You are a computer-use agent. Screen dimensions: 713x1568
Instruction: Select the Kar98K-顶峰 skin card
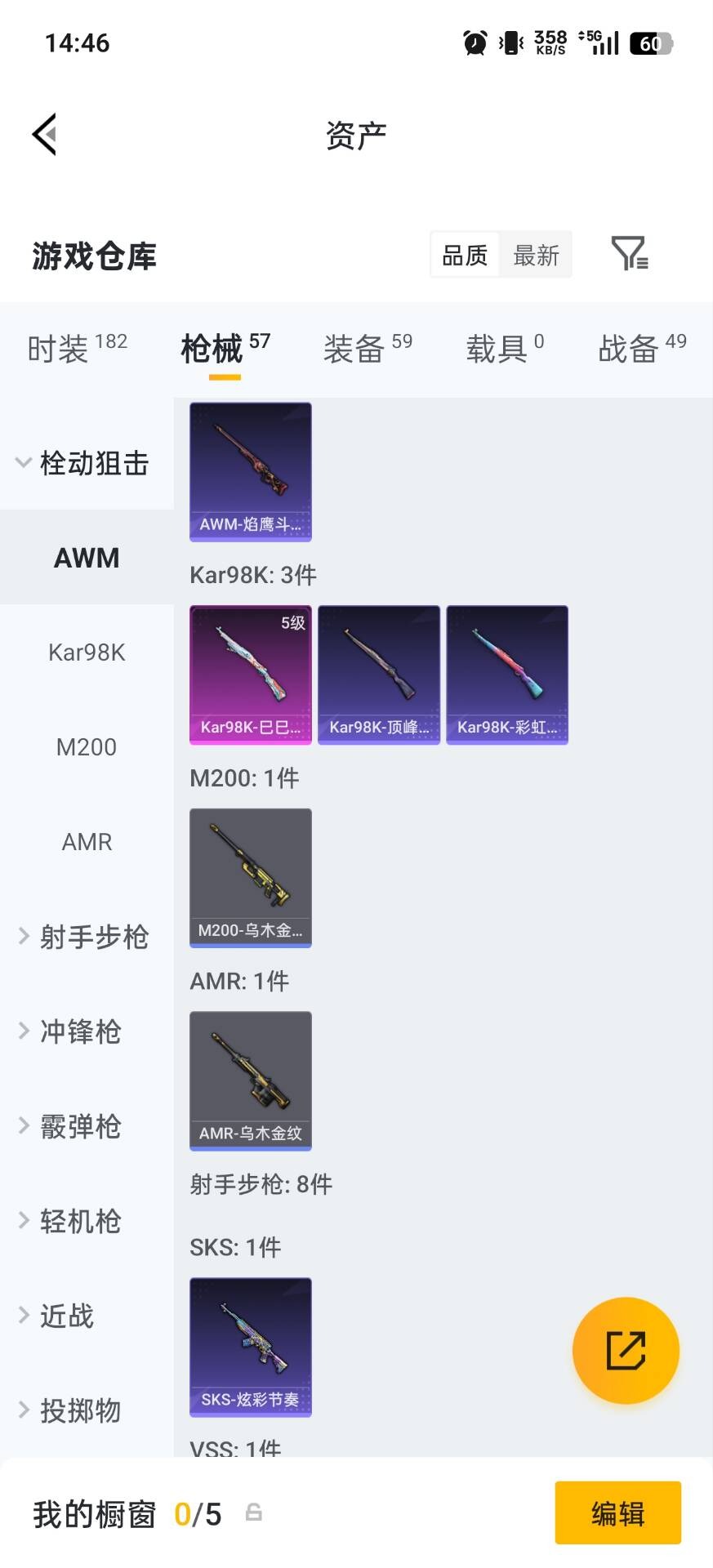[x=378, y=674]
